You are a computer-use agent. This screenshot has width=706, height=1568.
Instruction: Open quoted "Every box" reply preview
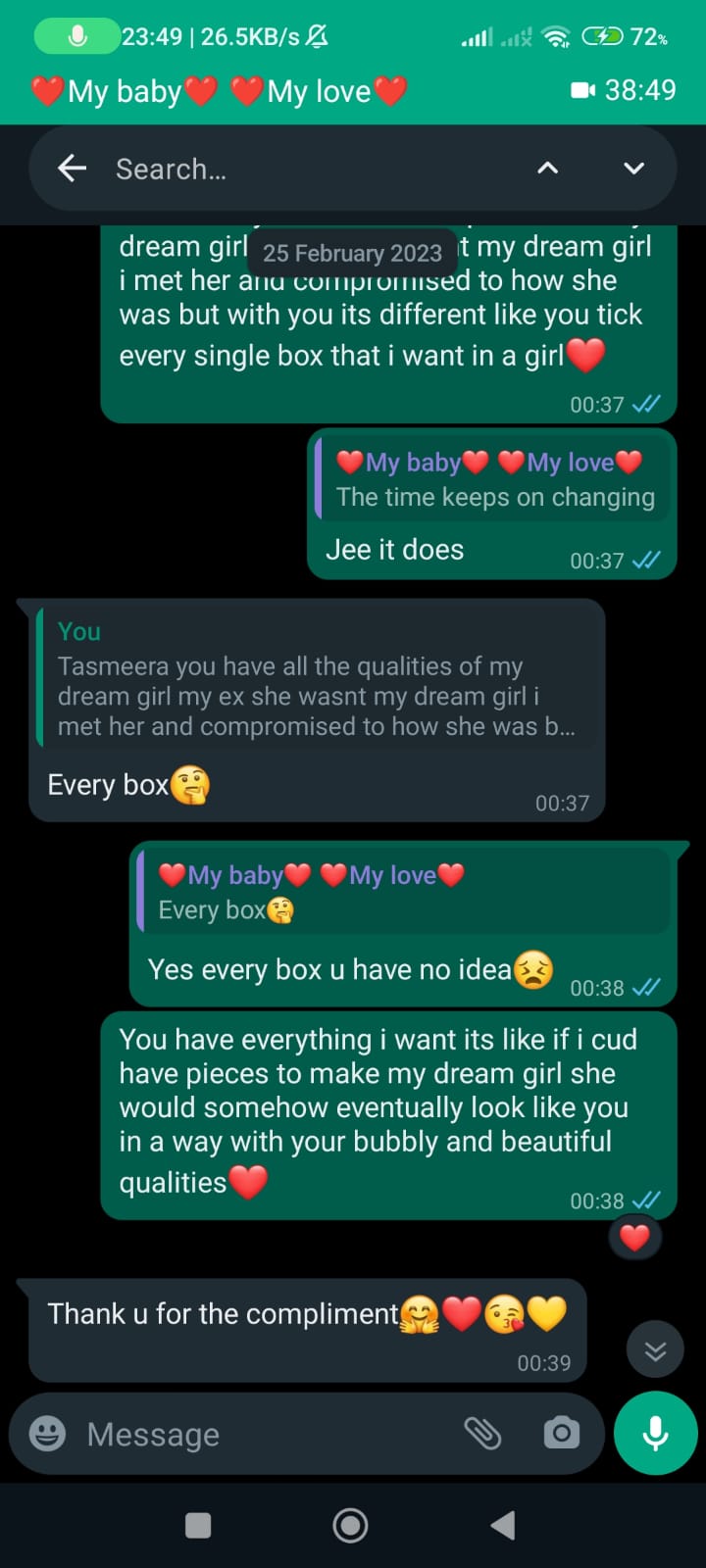(x=402, y=892)
